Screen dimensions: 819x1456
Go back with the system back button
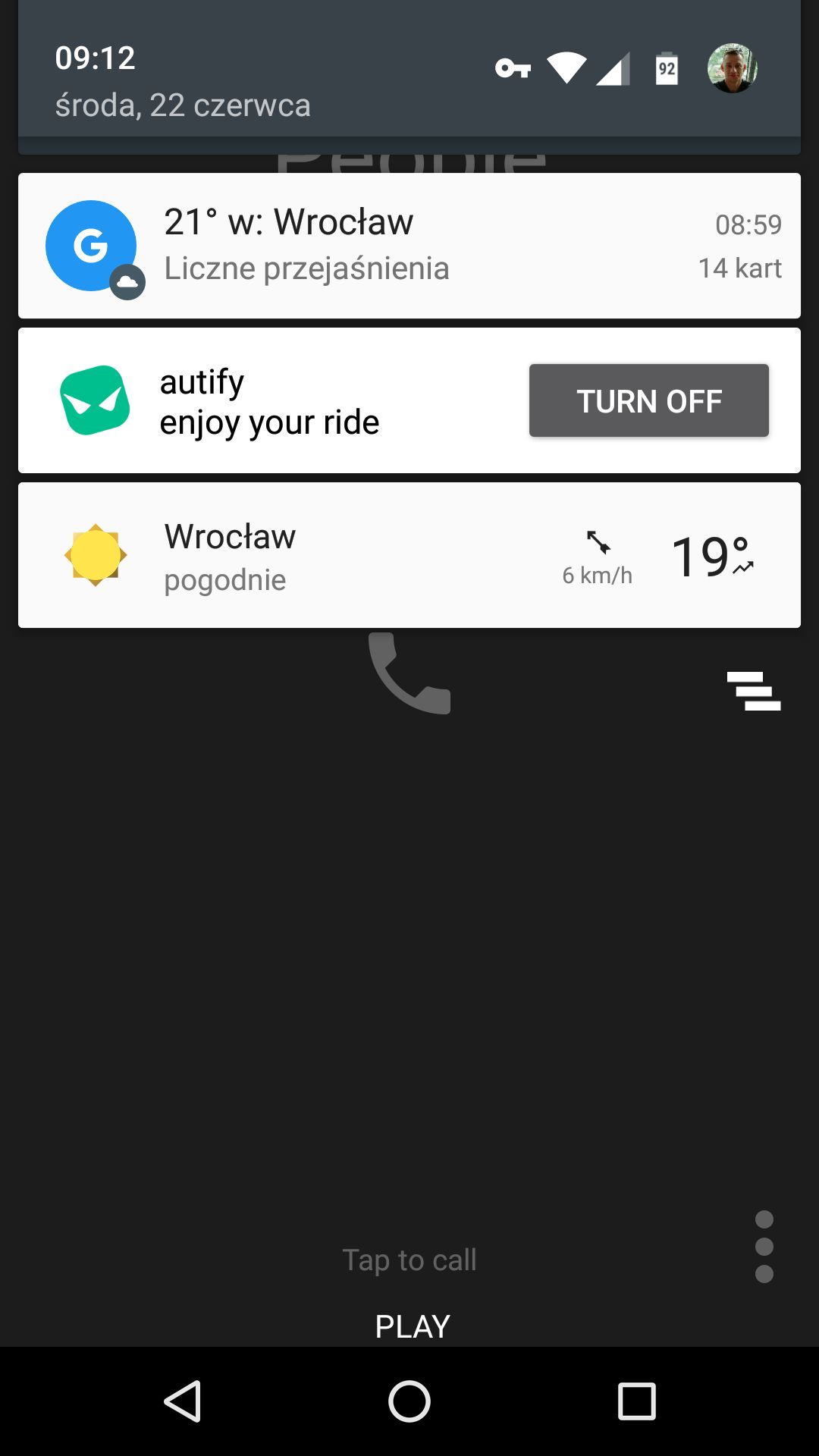coord(182,1401)
